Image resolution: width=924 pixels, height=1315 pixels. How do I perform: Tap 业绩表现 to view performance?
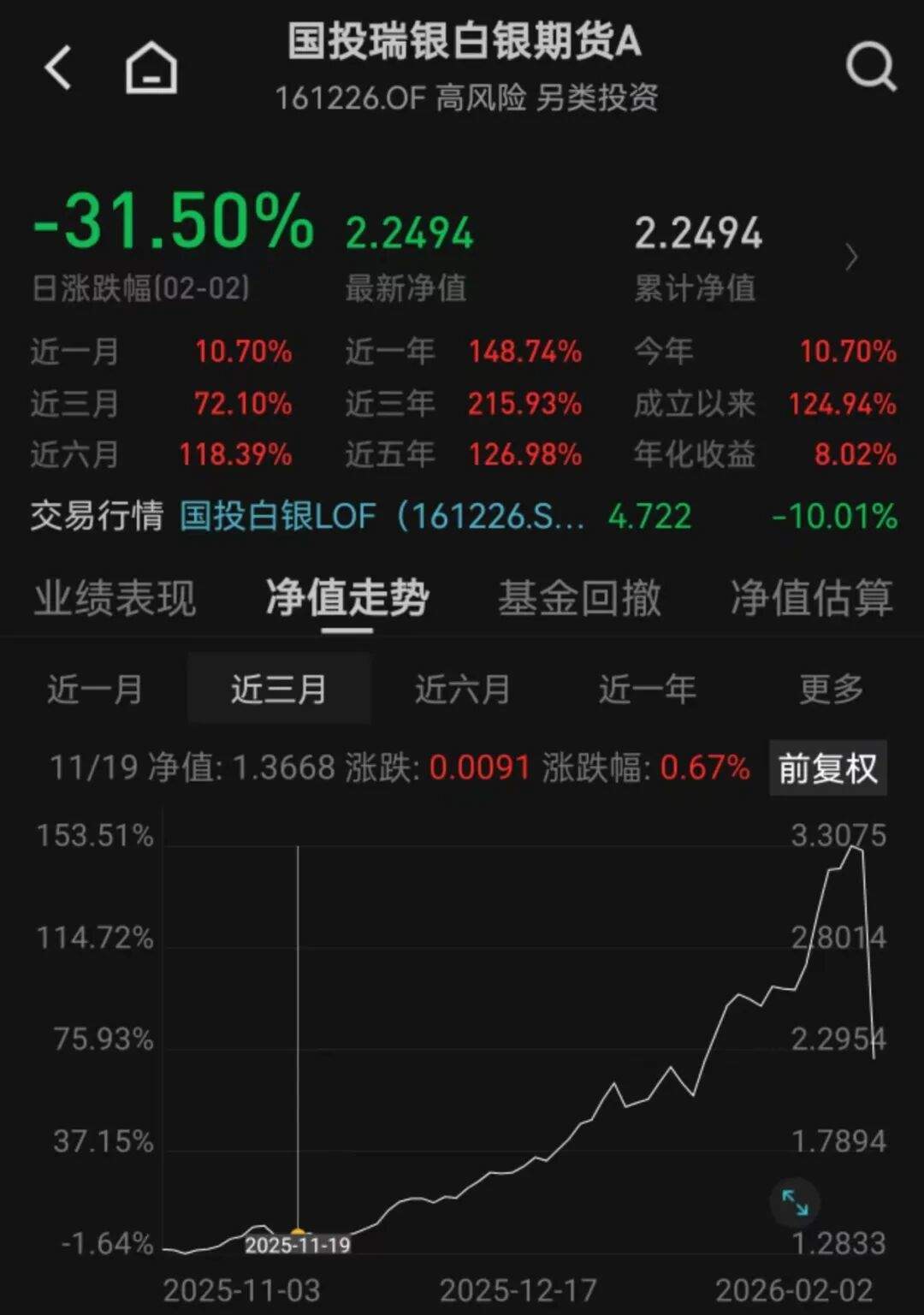point(115,598)
